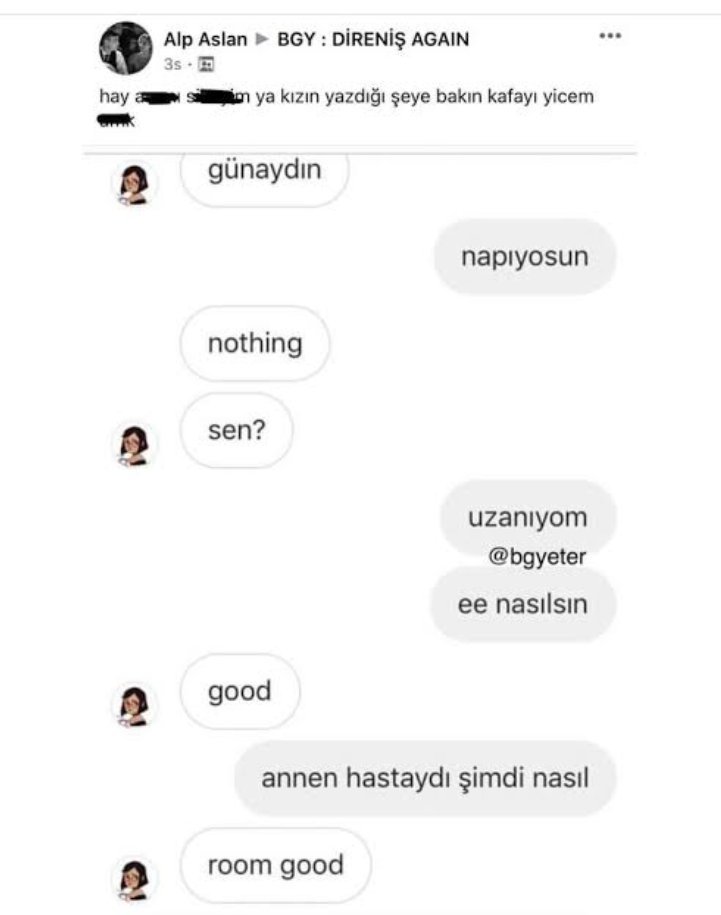Open Alp Aslan's profile picture
The width and height of the screenshot is (721, 915).
pos(125,48)
